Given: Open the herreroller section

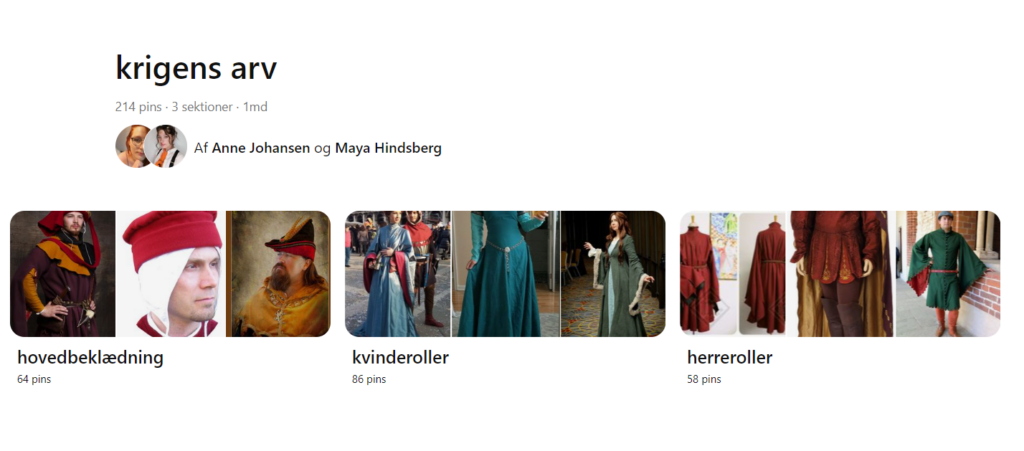Looking at the screenshot, I should [x=840, y=273].
